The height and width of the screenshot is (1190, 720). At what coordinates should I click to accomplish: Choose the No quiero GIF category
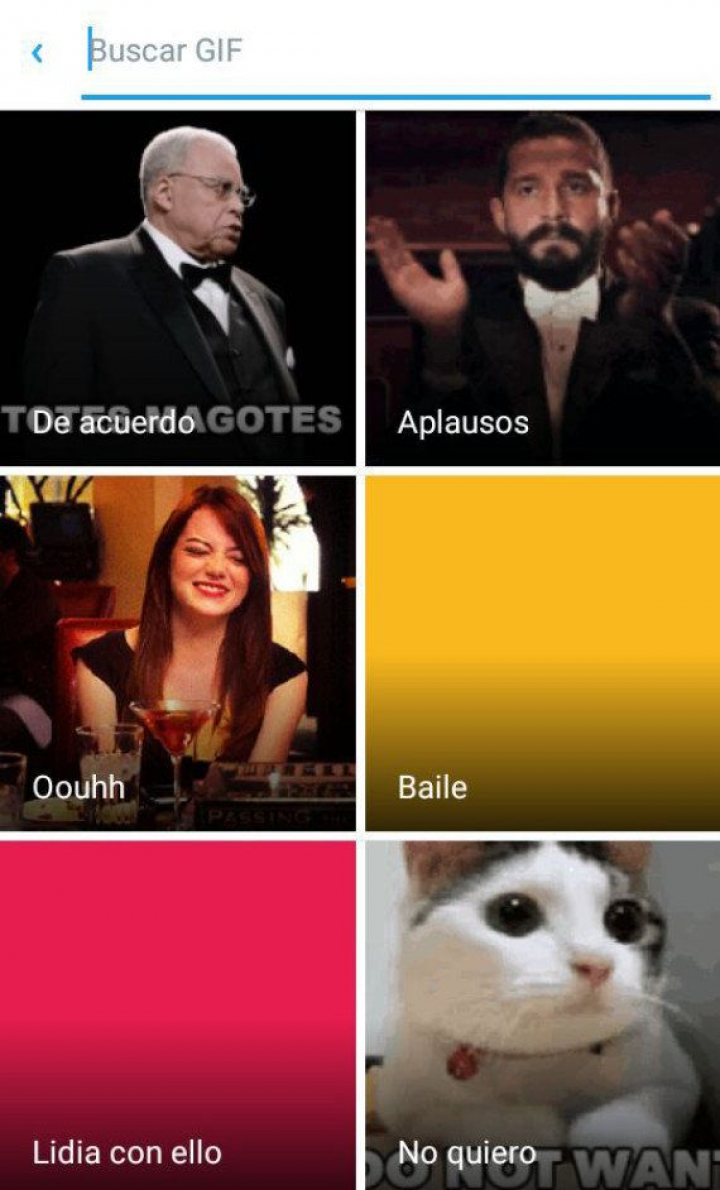coord(542,1015)
